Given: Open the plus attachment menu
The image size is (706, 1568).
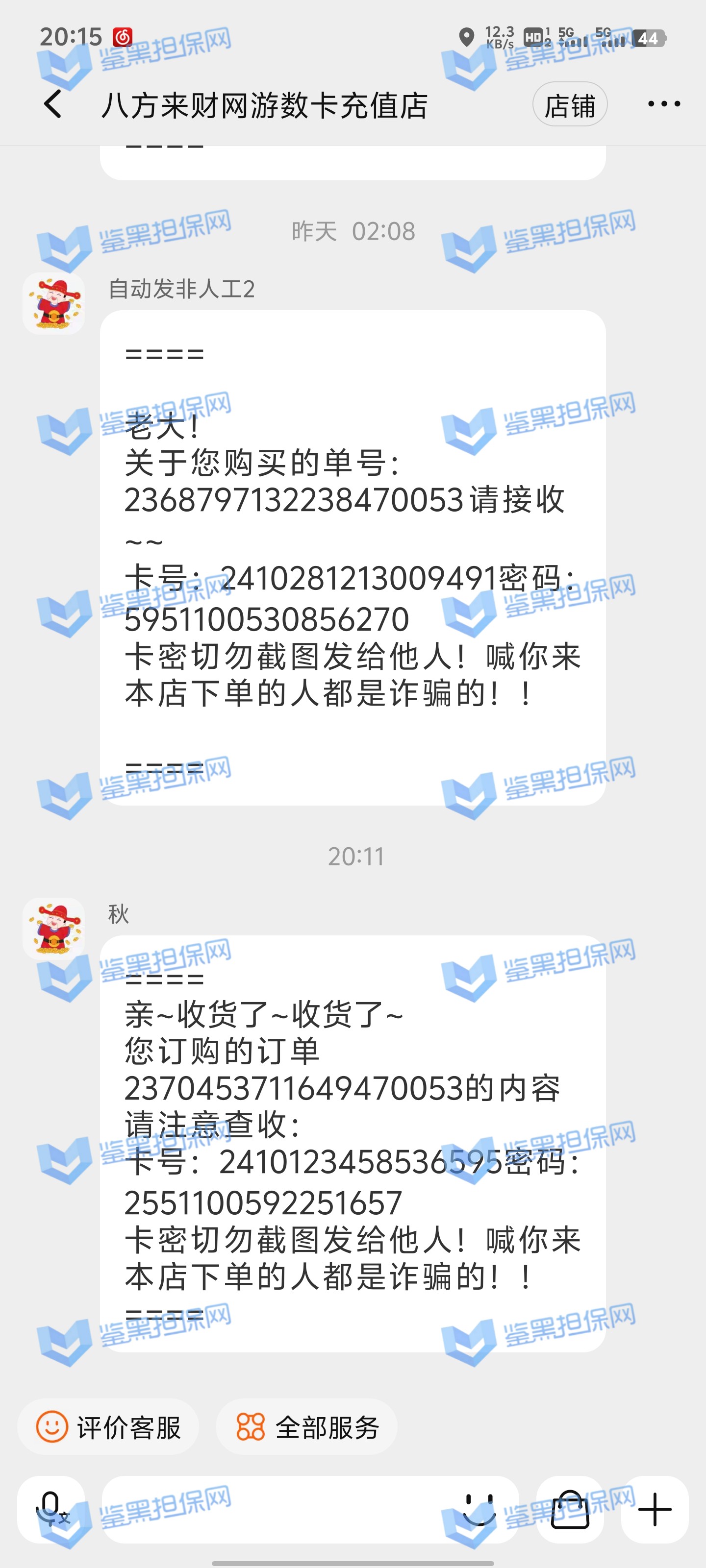Looking at the screenshot, I should pos(655,1509).
